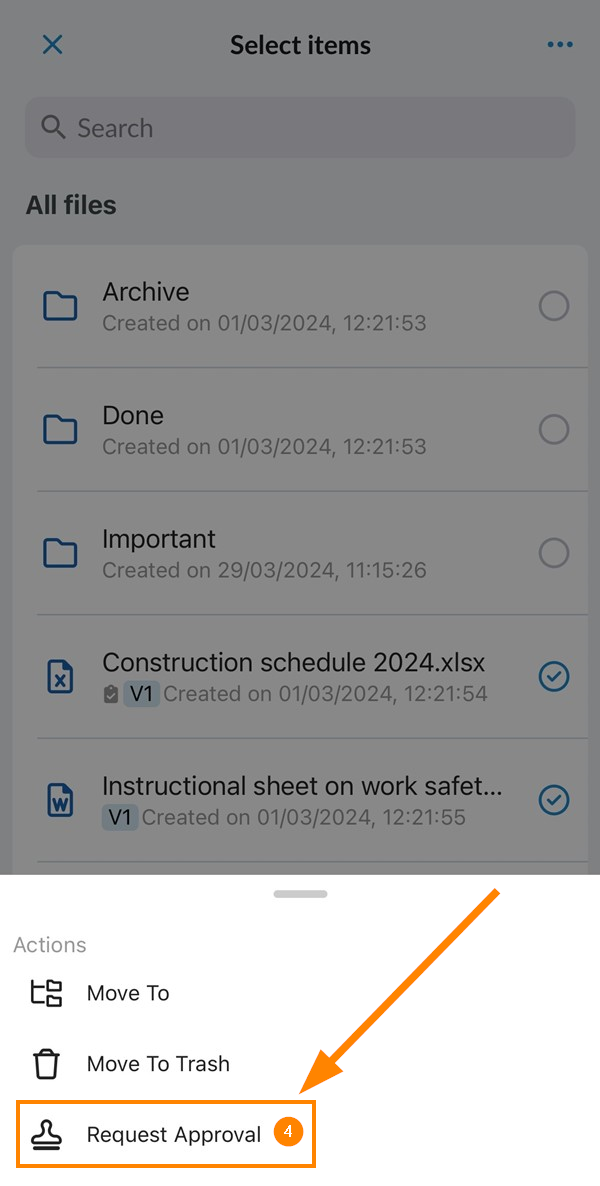This screenshot has width=600, height=1186.
Task: Select the Move To action
Action: coord(127,993)
